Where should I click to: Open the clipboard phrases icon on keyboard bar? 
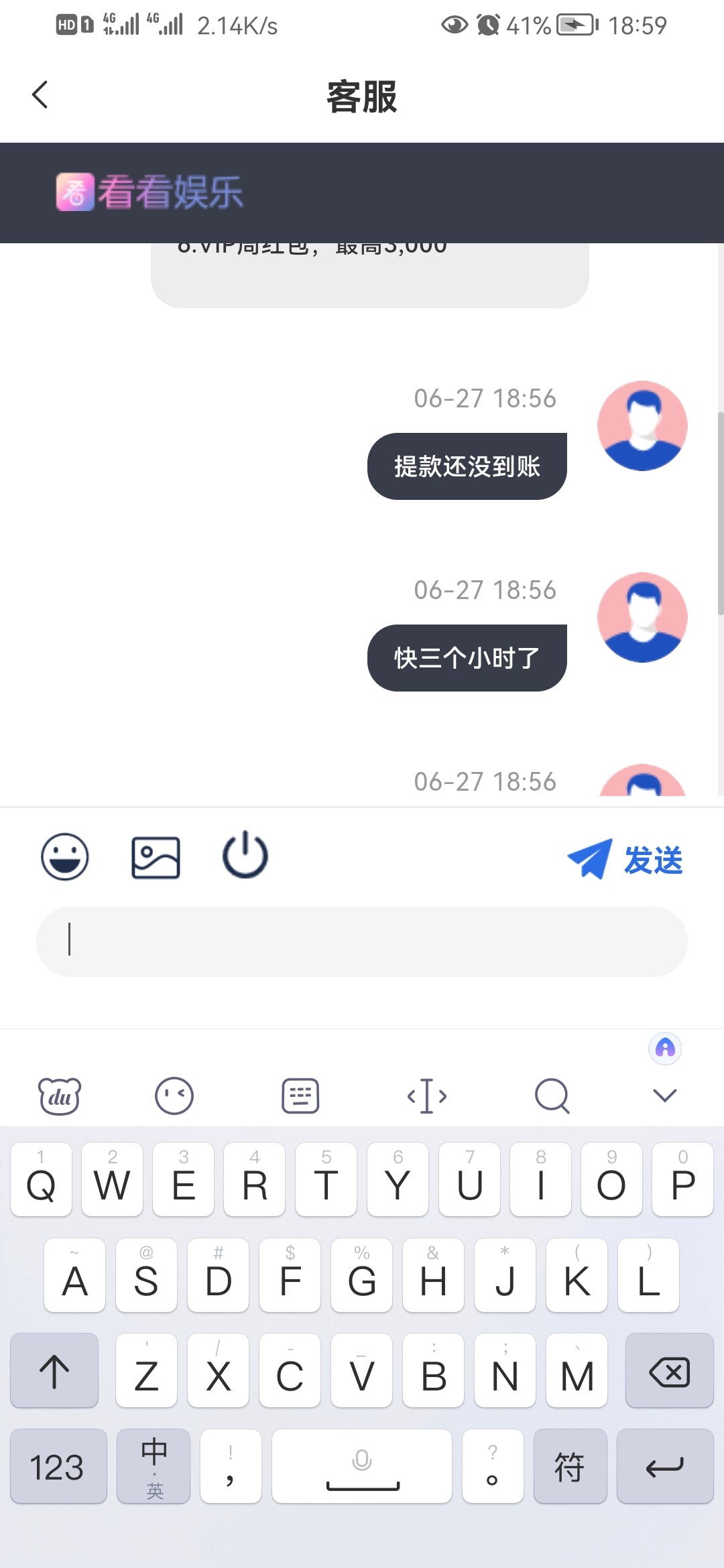pyautogui.click(x=300, y=1096)
